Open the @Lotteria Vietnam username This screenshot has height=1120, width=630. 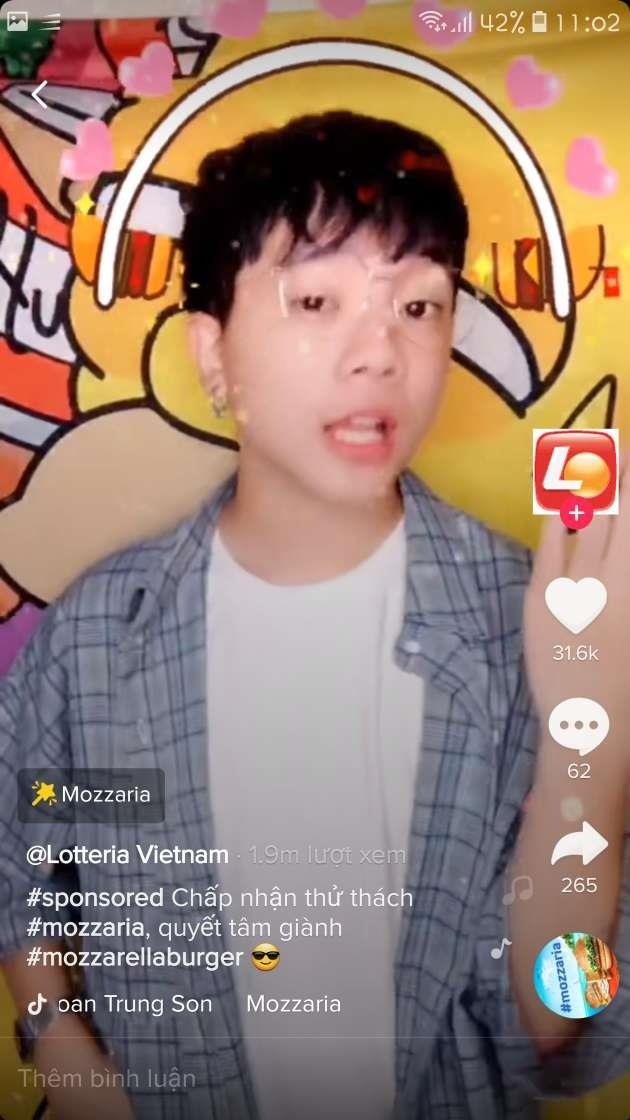click(127, 855)
